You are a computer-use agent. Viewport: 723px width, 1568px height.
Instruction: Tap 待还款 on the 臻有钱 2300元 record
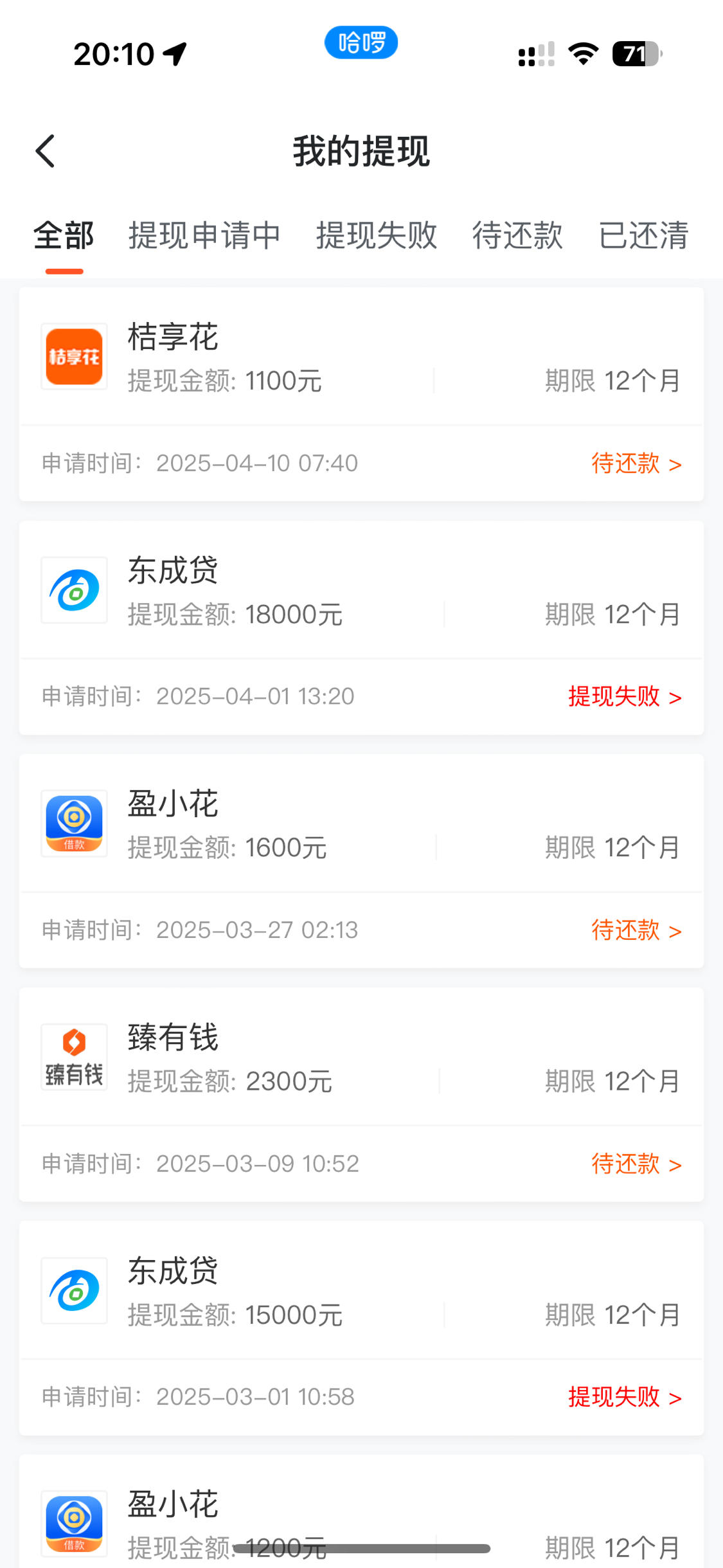point(636,1164)
